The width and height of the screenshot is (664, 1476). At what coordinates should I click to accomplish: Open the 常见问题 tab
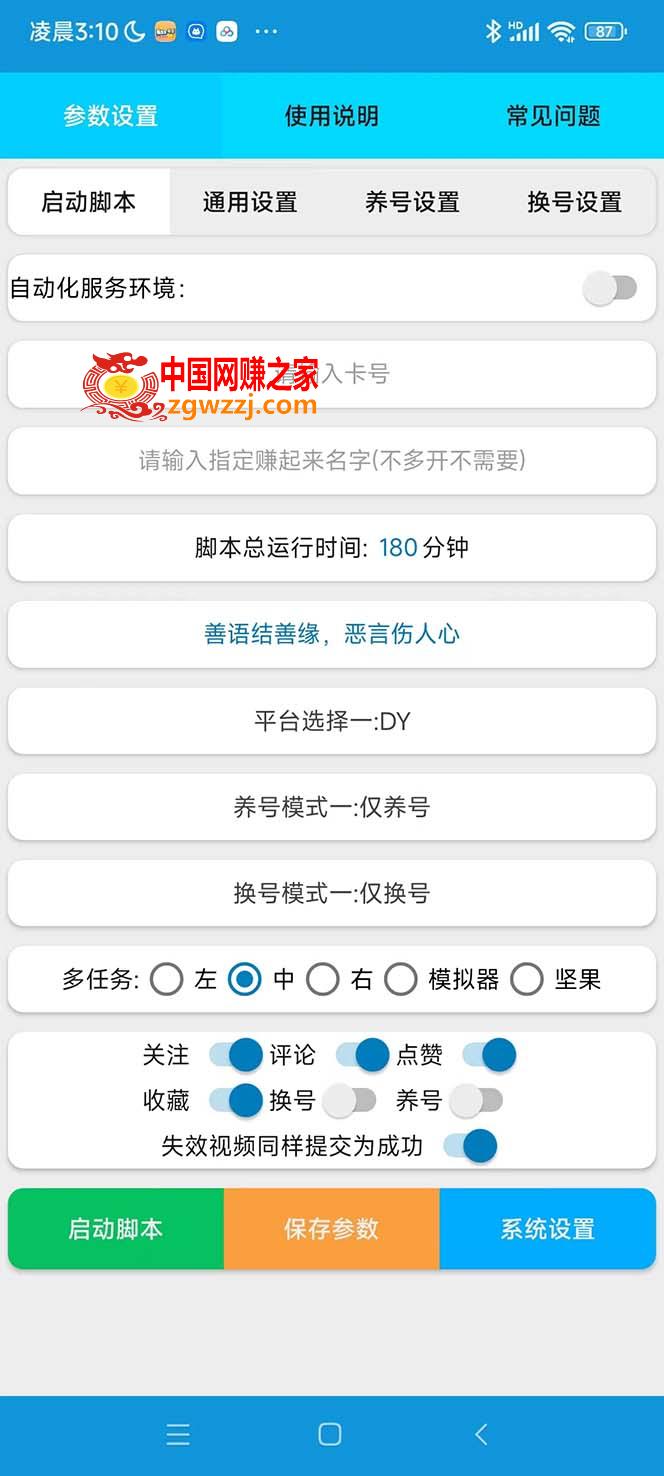(x=553, y=116)
